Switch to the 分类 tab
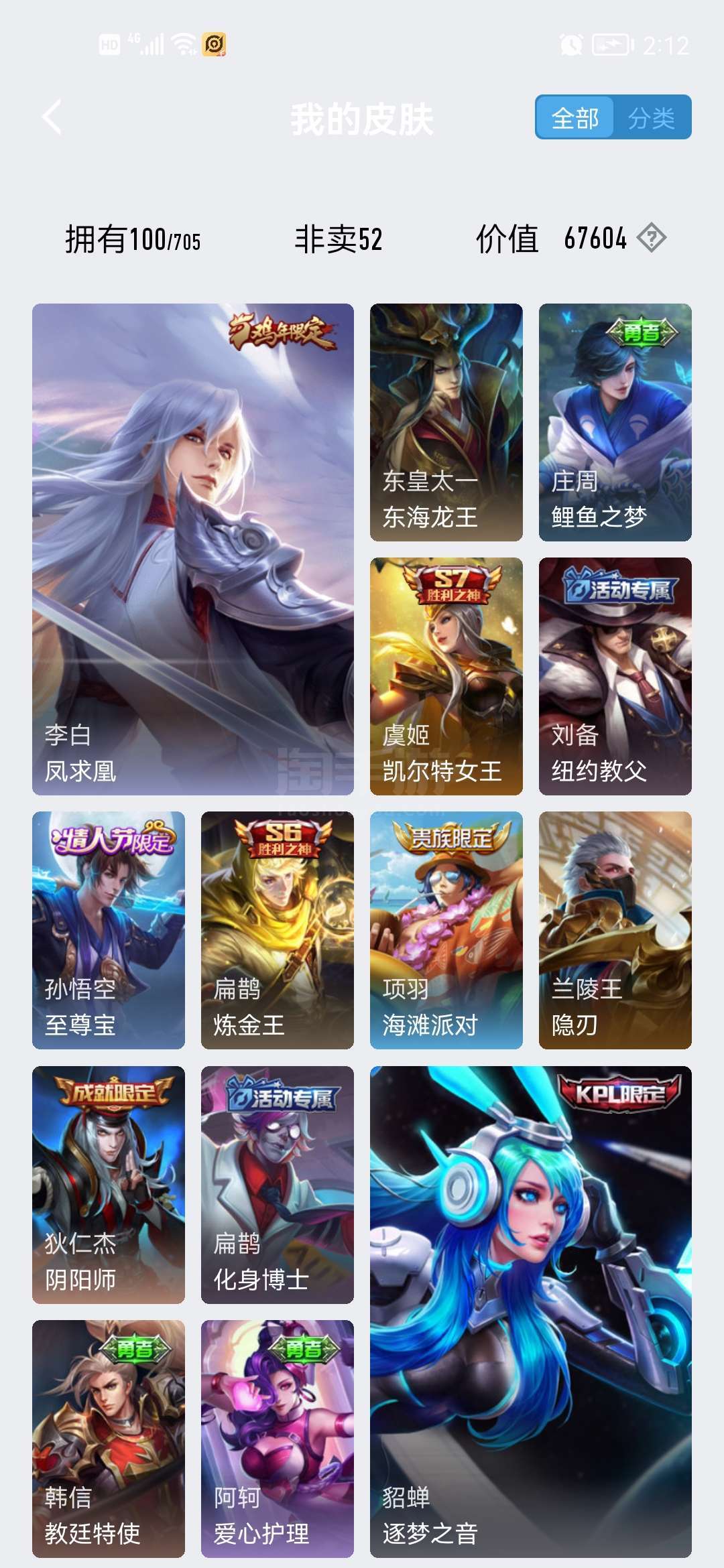This screenshot has width=724, height=1568. (x=652, y=118)
